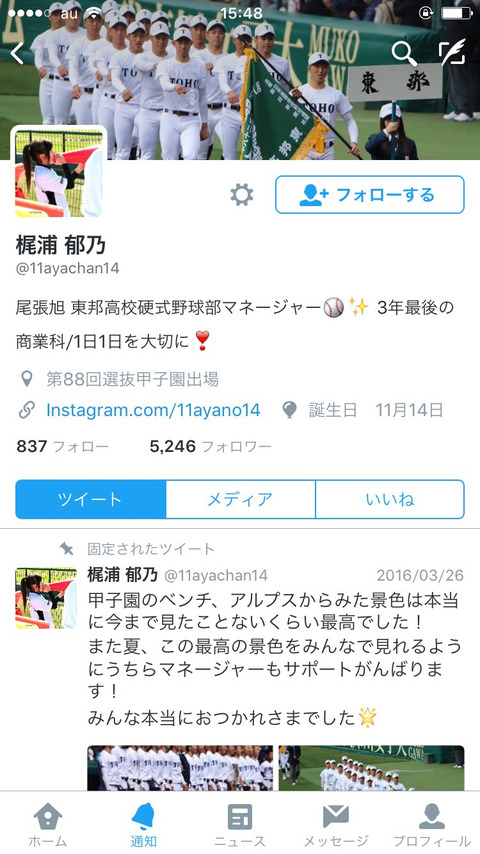Viewport: 480px width, 854px height.
Task: View the 5,246 フォロワー followers list
Action: pyautogui.click(x=210, y=447)
